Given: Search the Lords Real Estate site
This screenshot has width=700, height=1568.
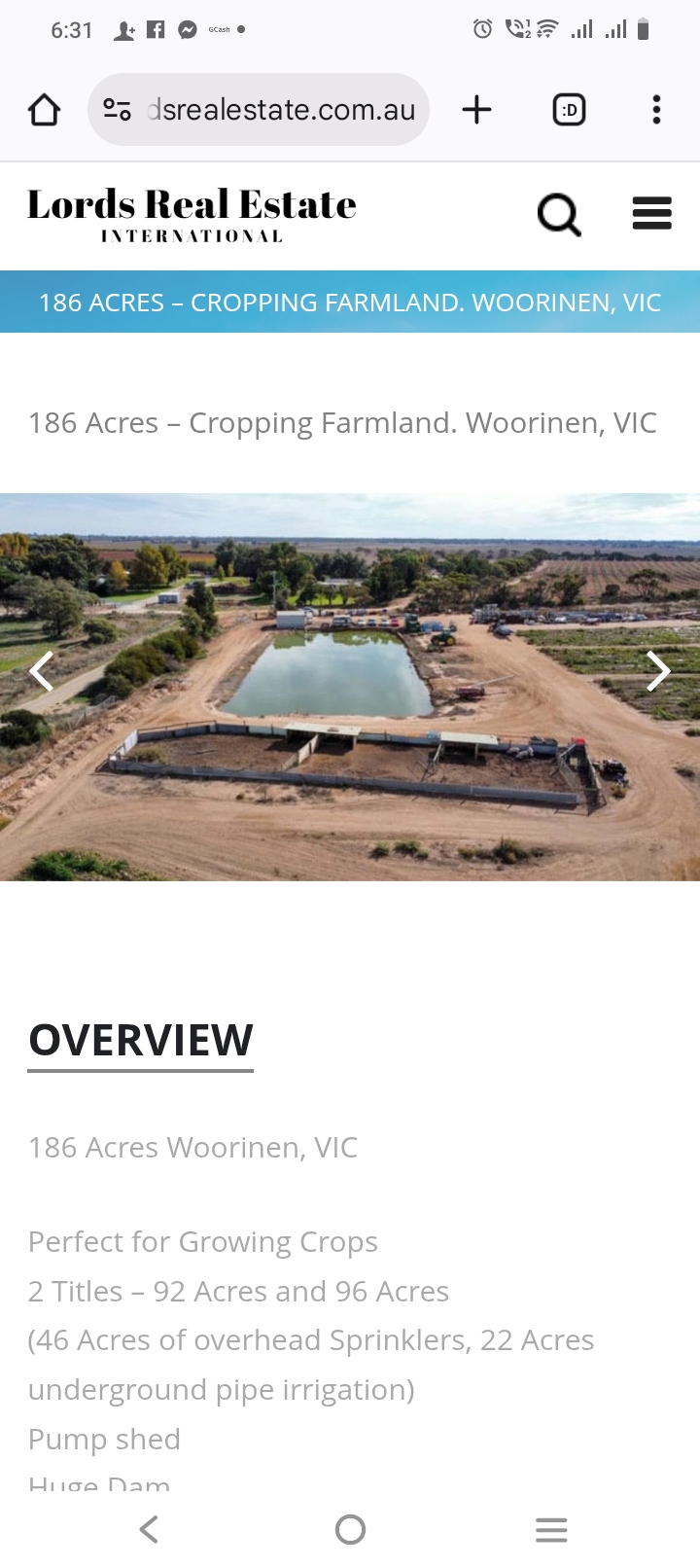Looking at the screenshot, I should tap(559, 214).
